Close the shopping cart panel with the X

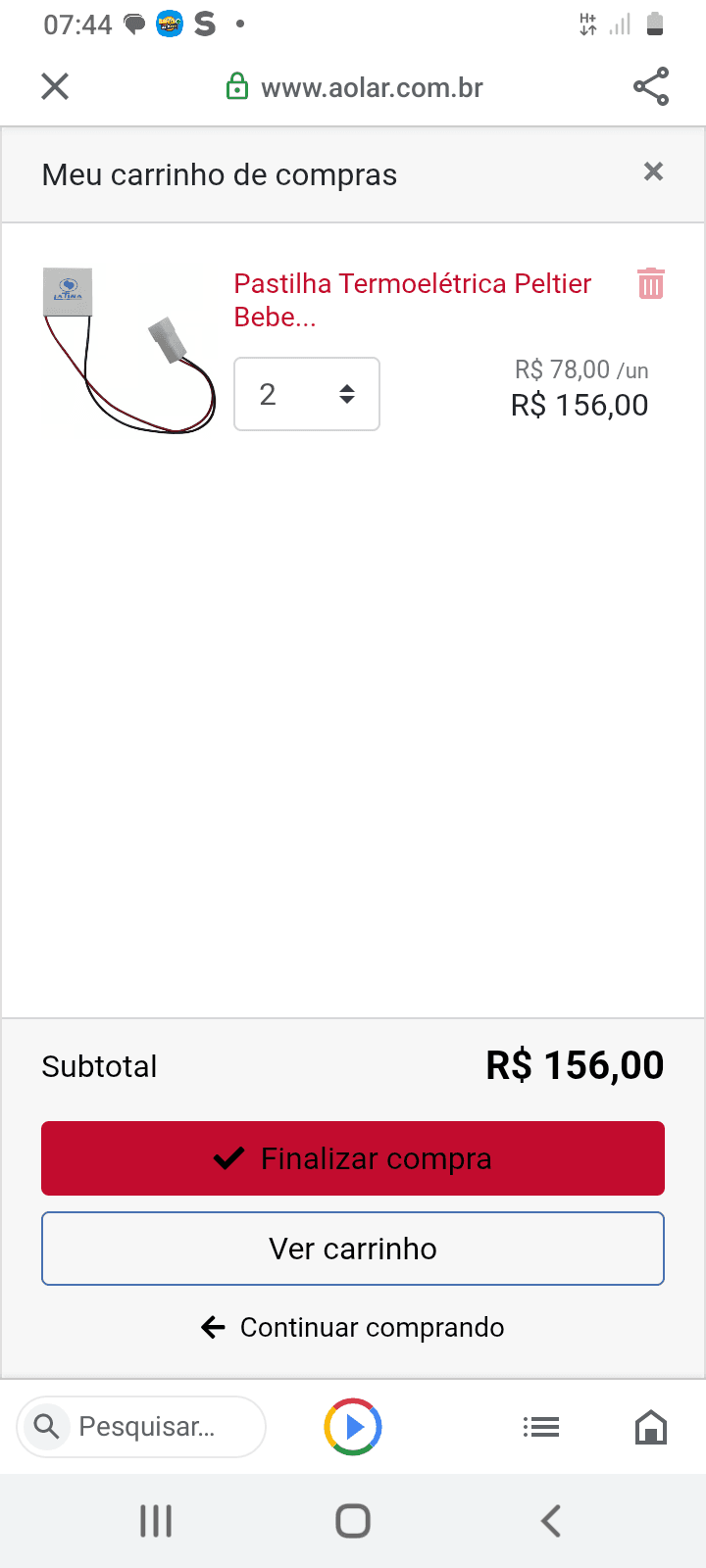click(653, 171)
